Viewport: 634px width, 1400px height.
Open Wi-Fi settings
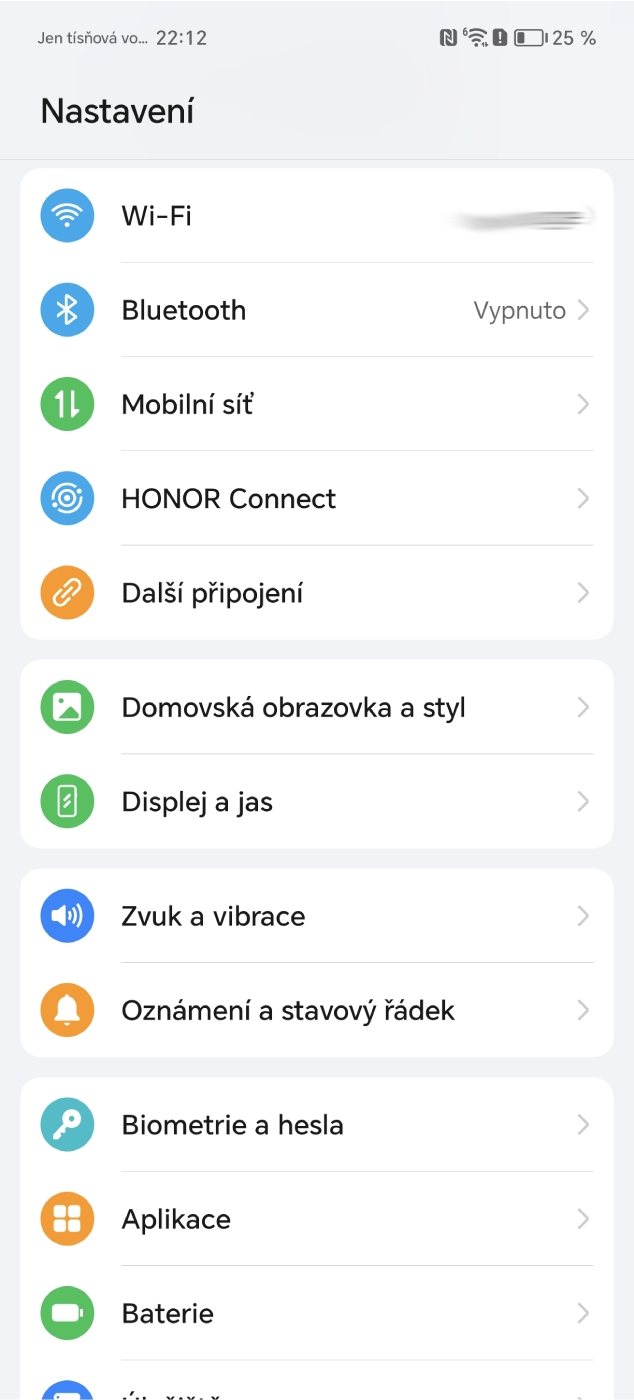click(317, 216)
